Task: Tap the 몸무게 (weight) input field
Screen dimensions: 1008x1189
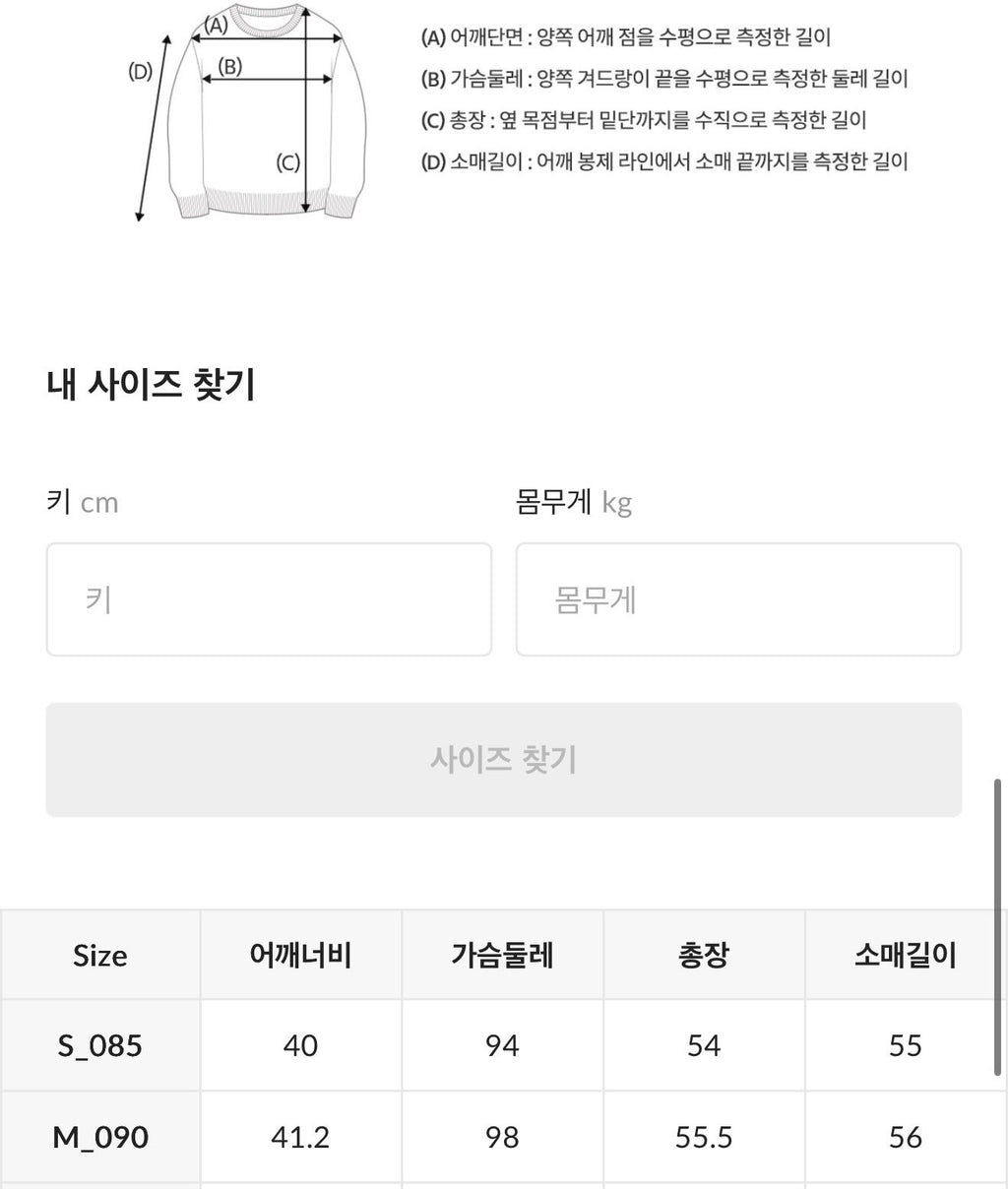Action: (738, 599)
